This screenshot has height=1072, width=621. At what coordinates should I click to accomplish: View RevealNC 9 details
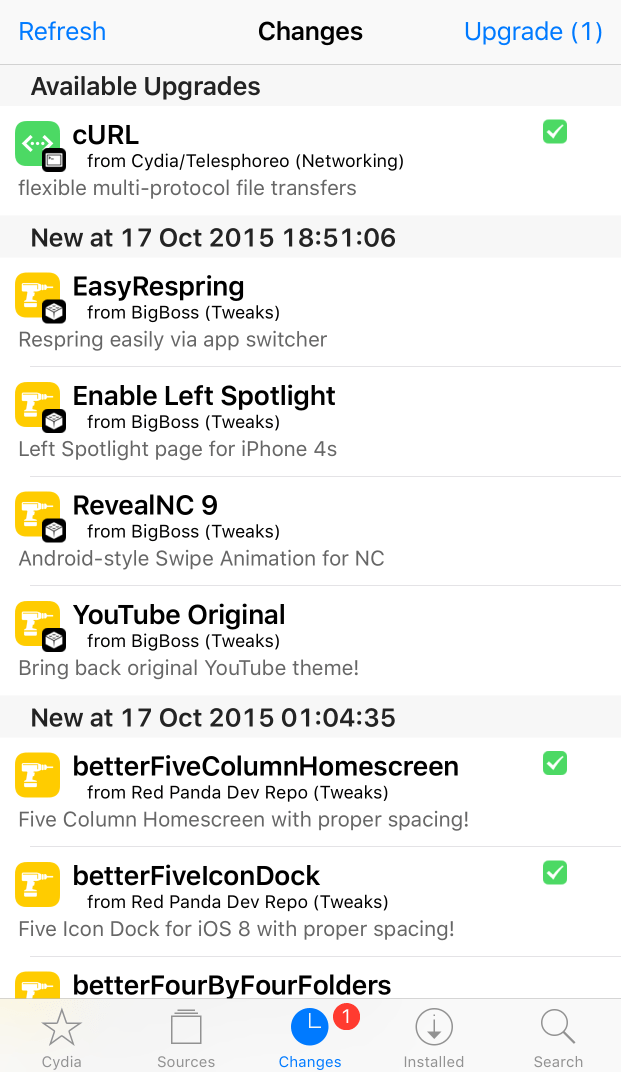[310, 531]
